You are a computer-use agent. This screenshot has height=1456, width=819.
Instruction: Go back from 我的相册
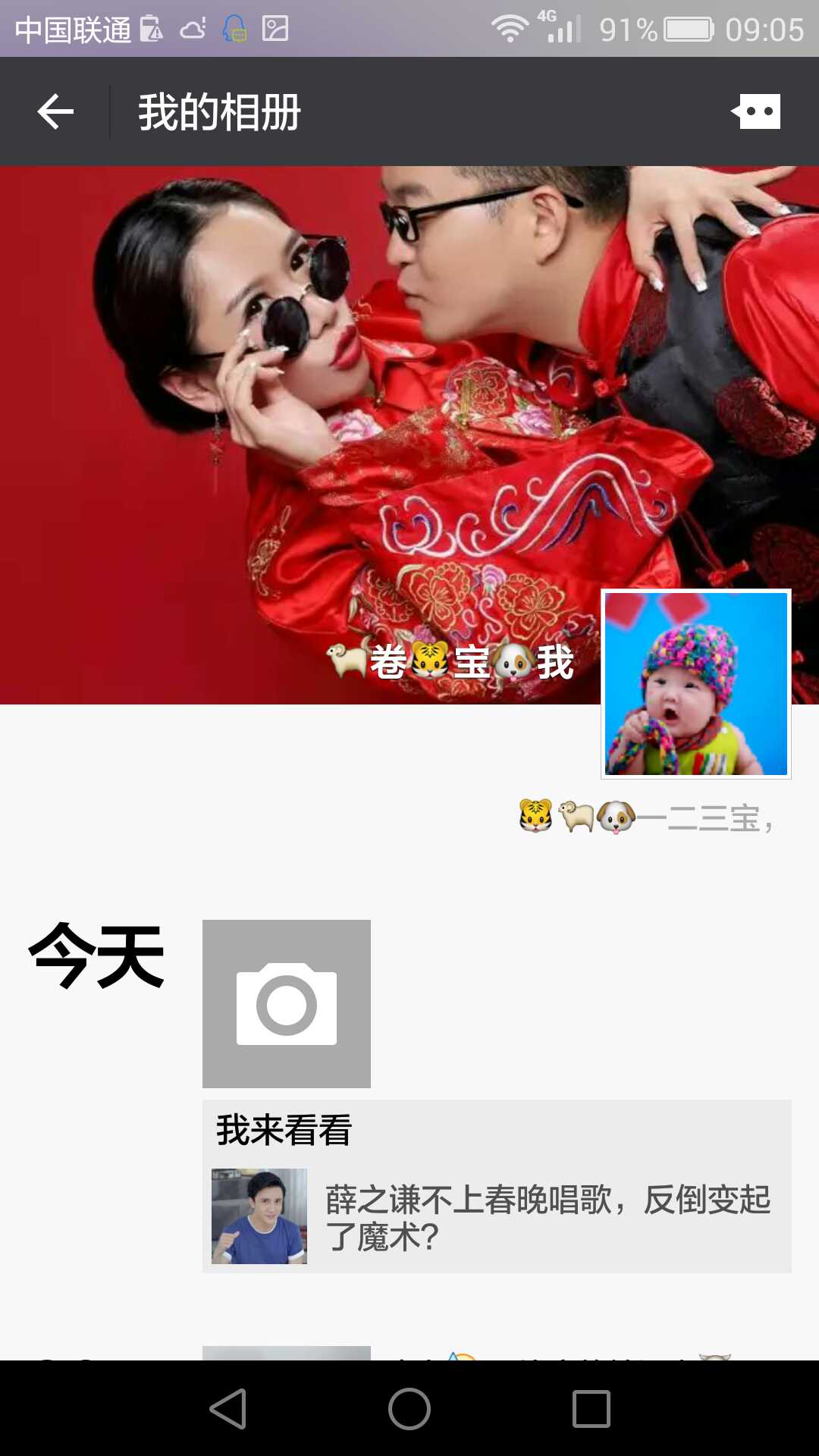[55, 112]
